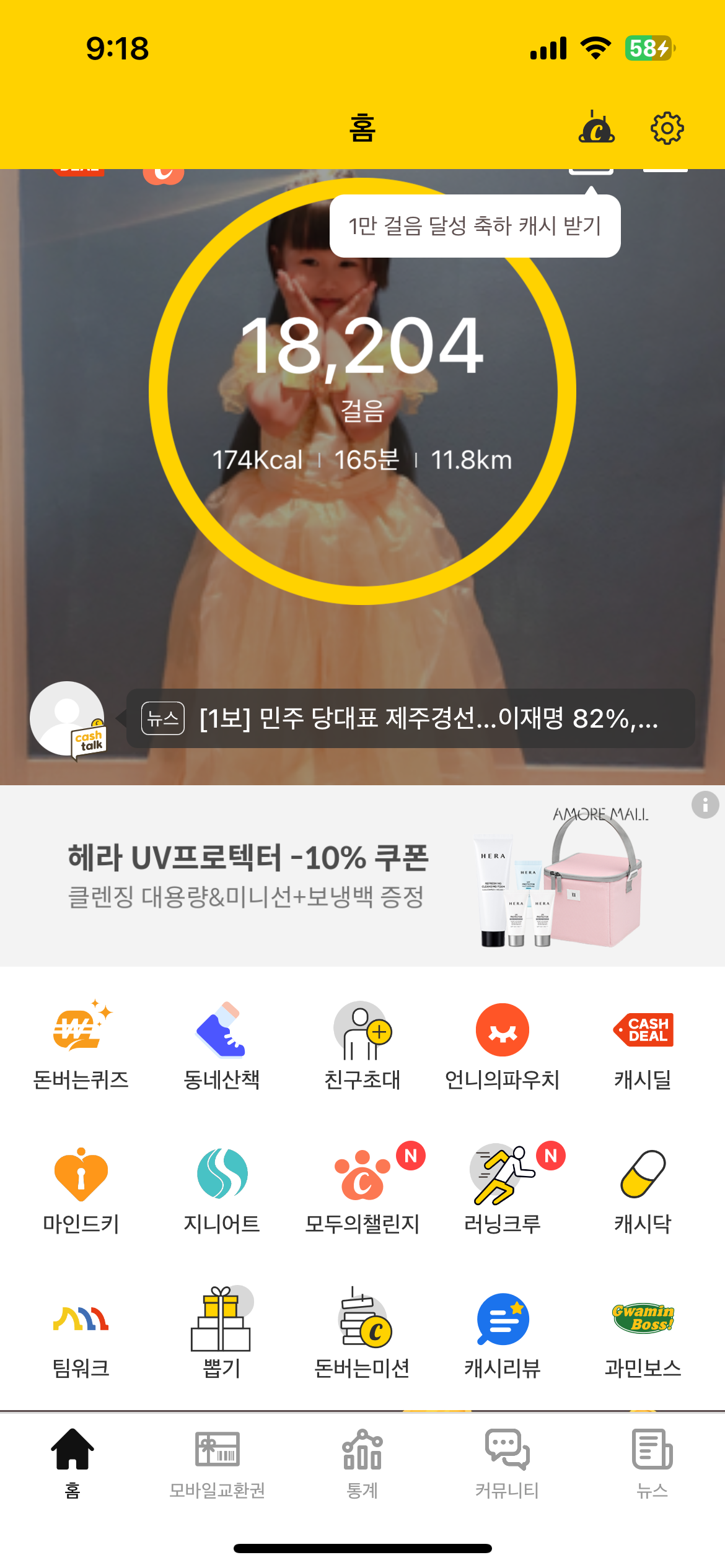Open the cash siren icon in header

(x=596, y=128)
